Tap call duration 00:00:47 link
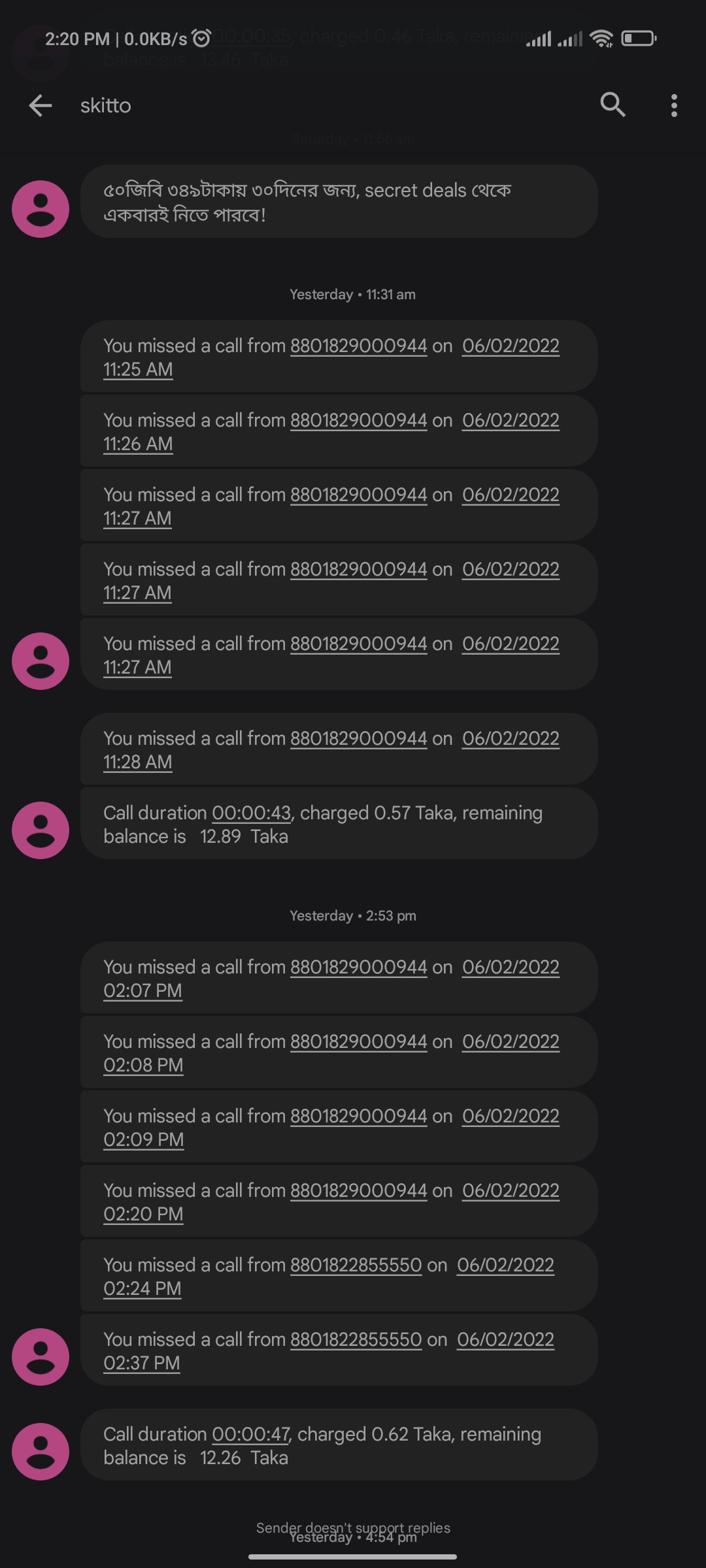The width and height of the screenshot is (706, 1568). click(251, 1435)
